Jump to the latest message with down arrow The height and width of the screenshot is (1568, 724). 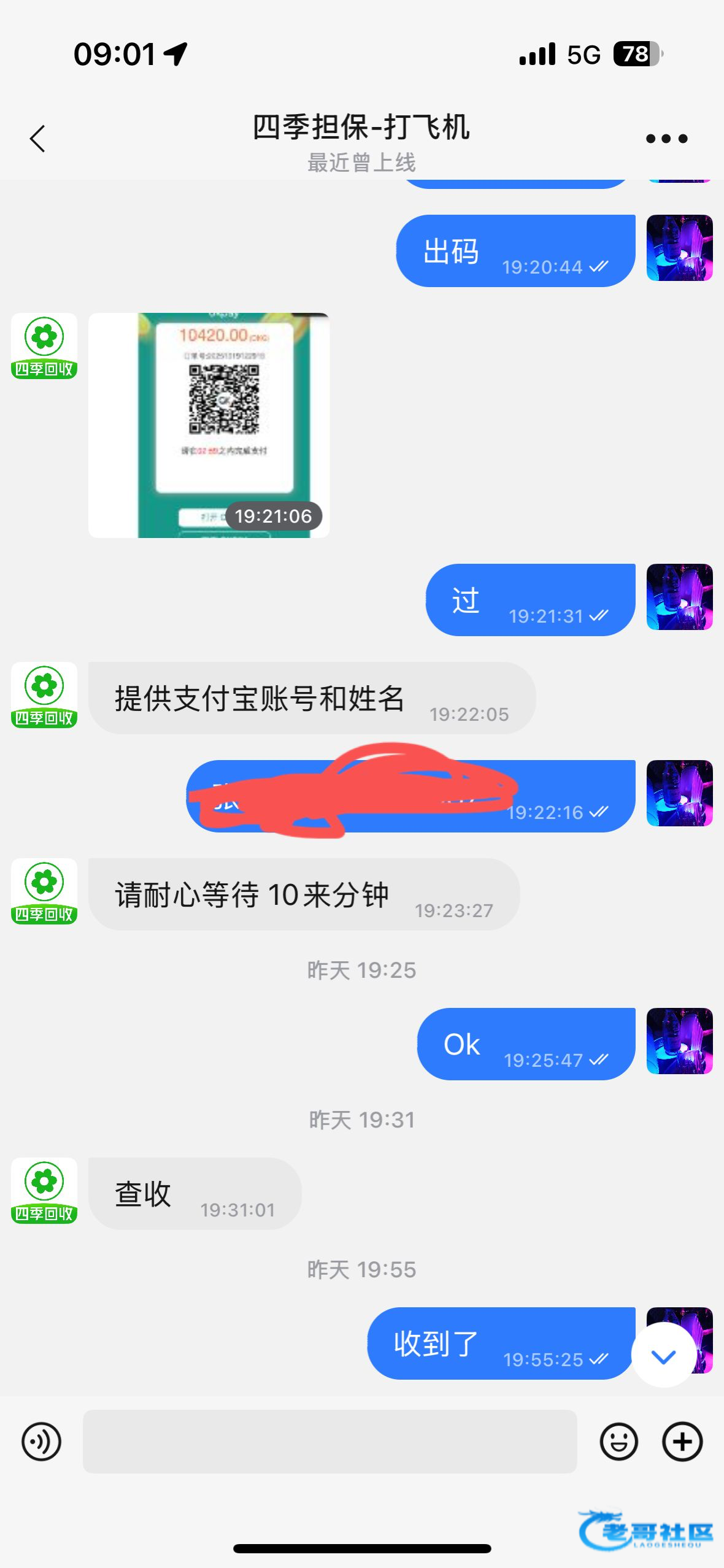coord(663,1356)
